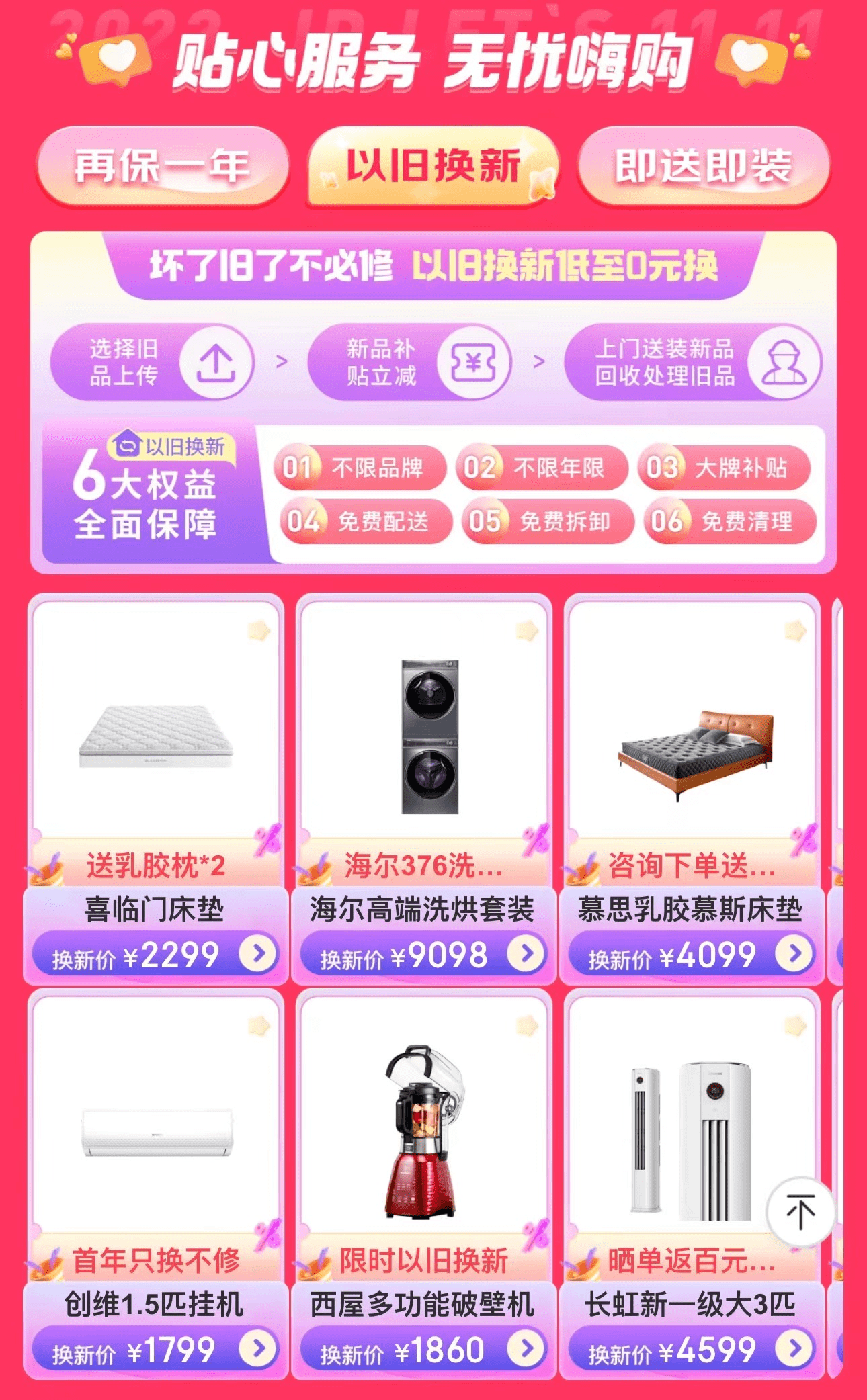
Task: Open the 喜临门床垫 product card
Action: coord(155,739)
